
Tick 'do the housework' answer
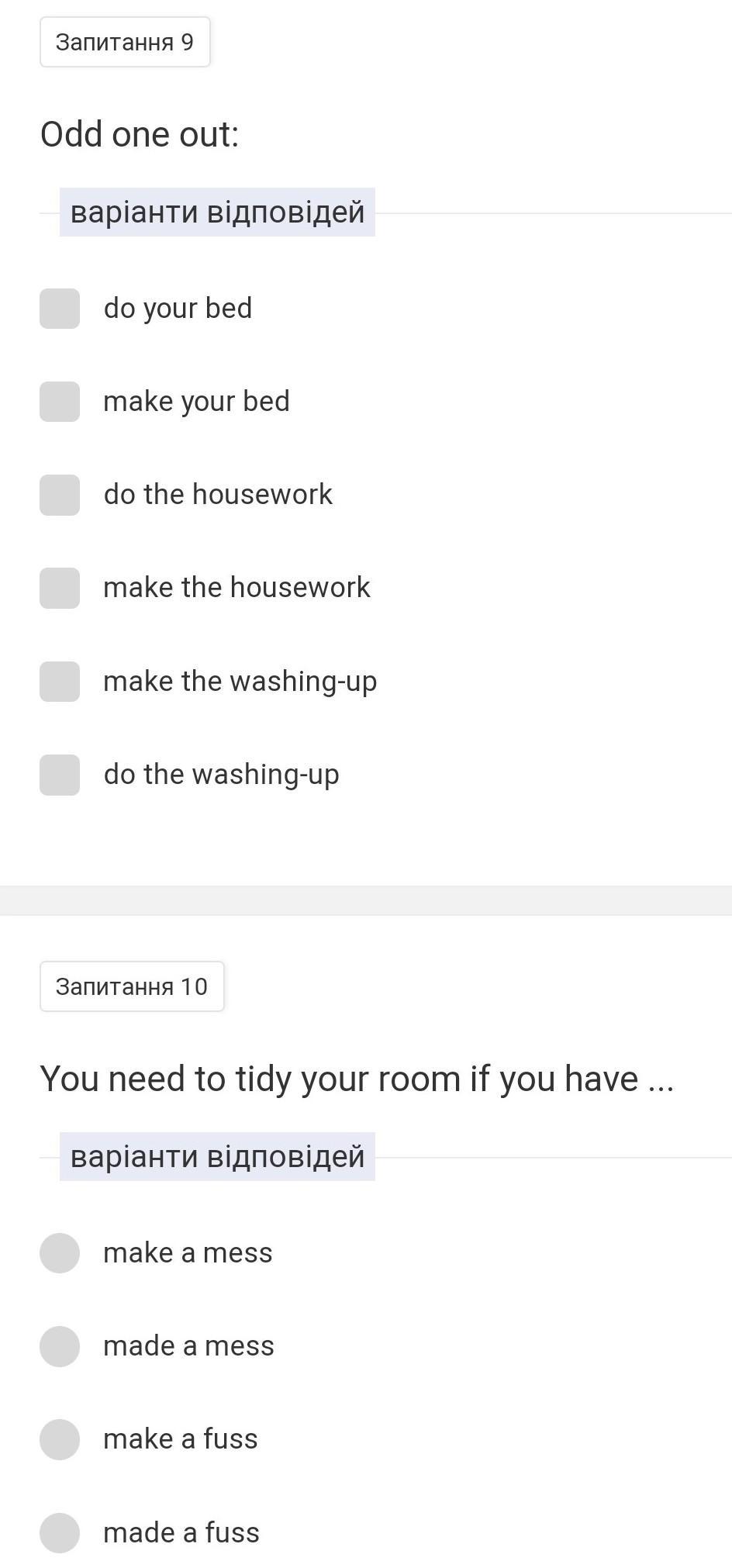(x=60, y=495)
